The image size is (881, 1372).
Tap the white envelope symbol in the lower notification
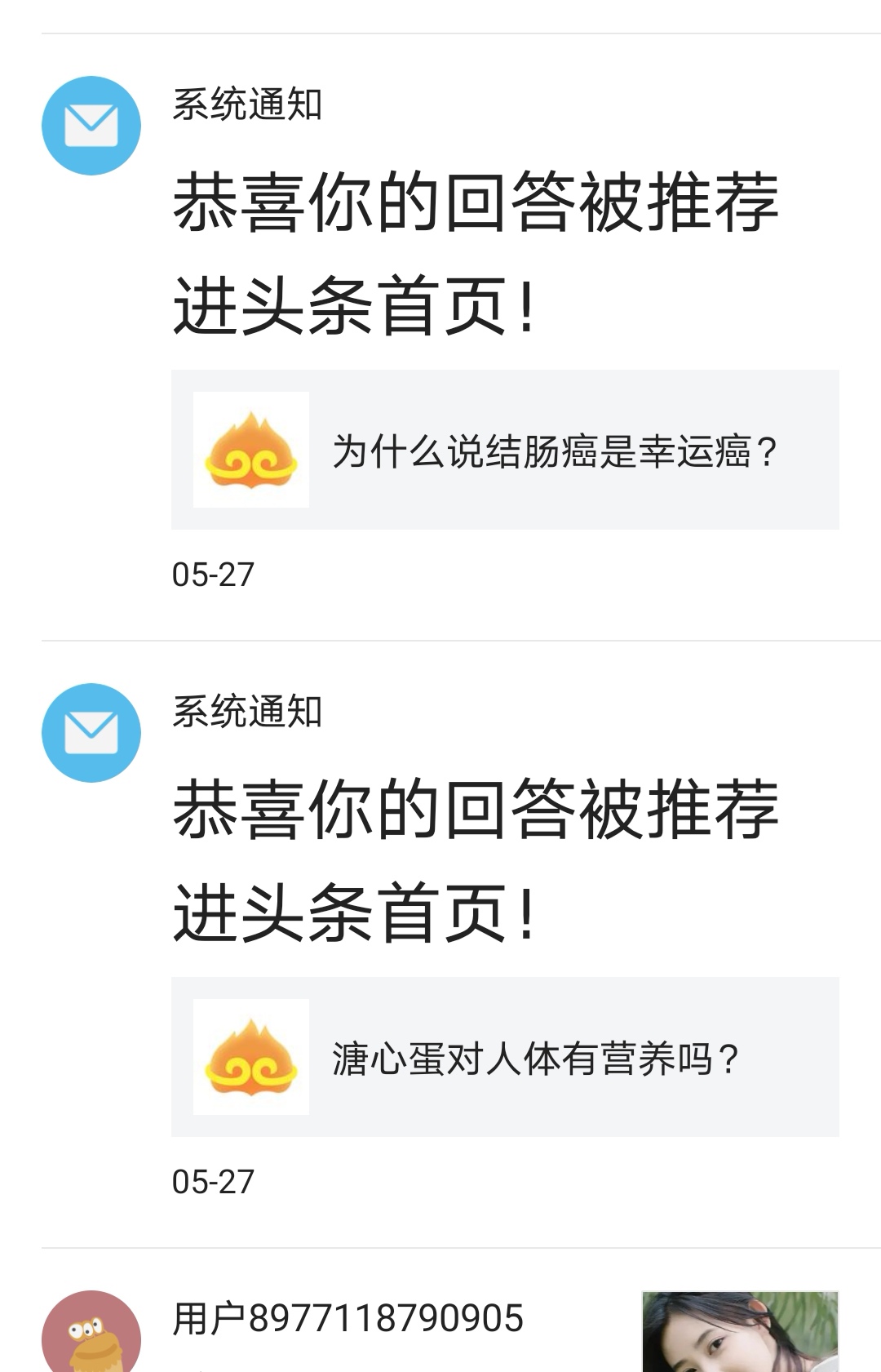pos(92,732)
